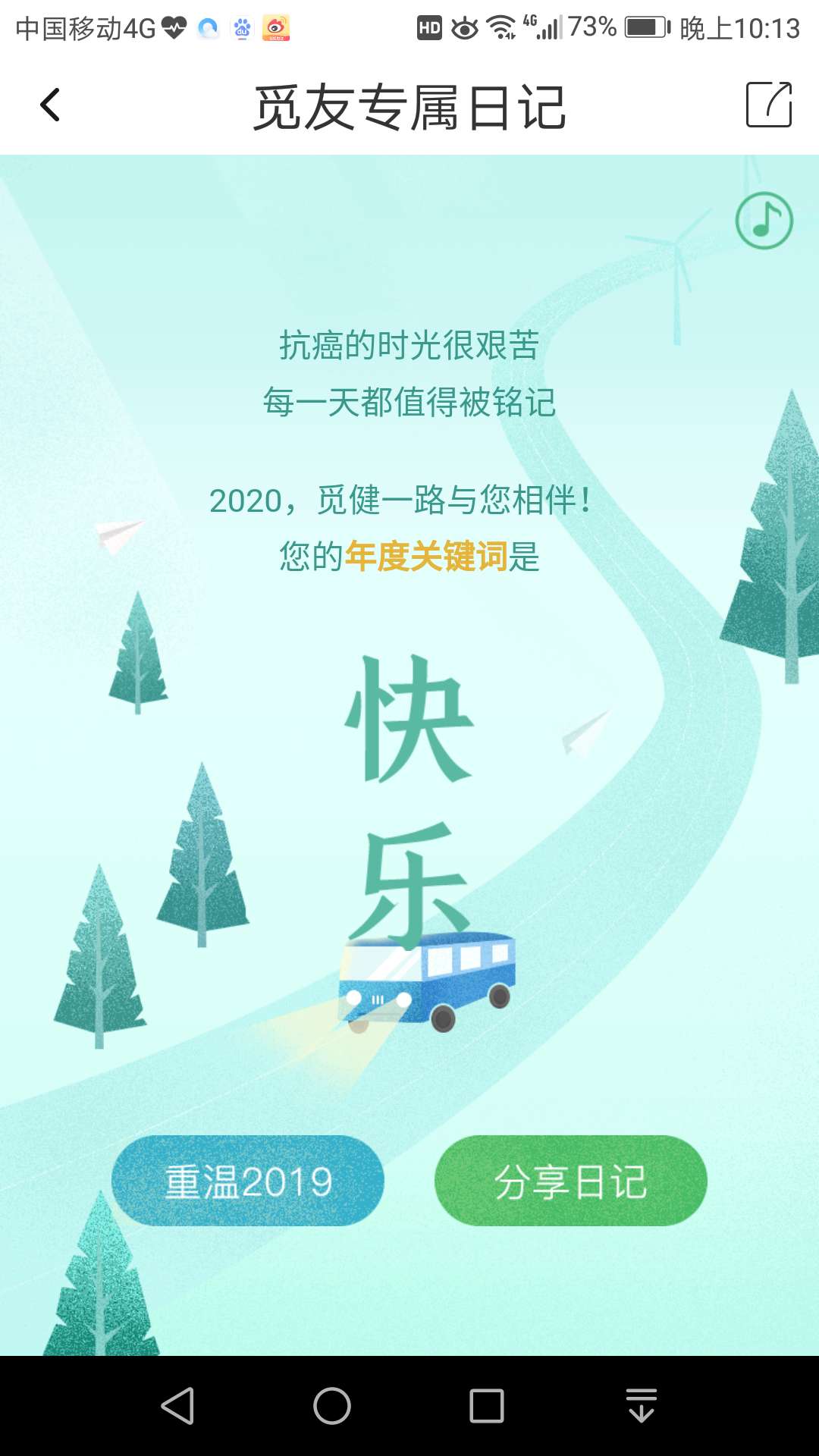This screenshot has height=1456, width=819.
Task: Tap the heart-rate monitor icon in status bar
Action: tap(172, 24)
